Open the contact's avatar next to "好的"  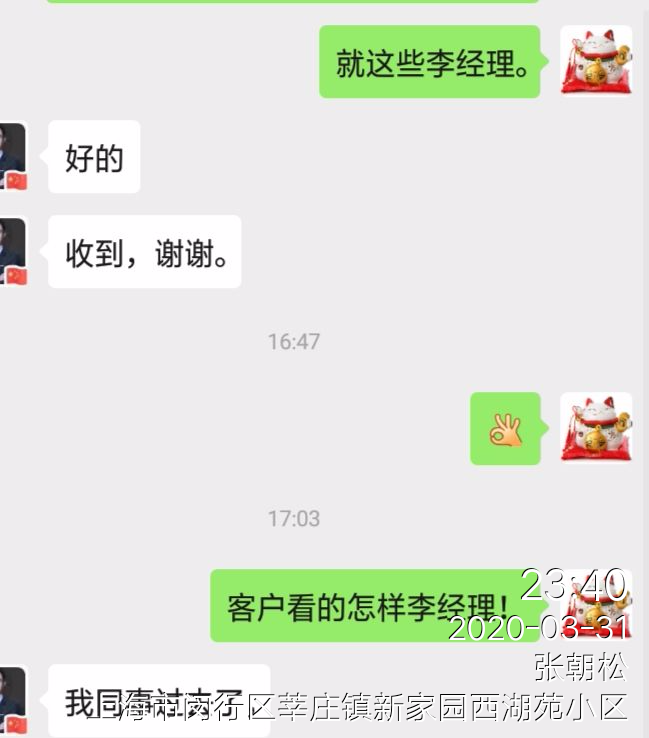pos(12,157)
